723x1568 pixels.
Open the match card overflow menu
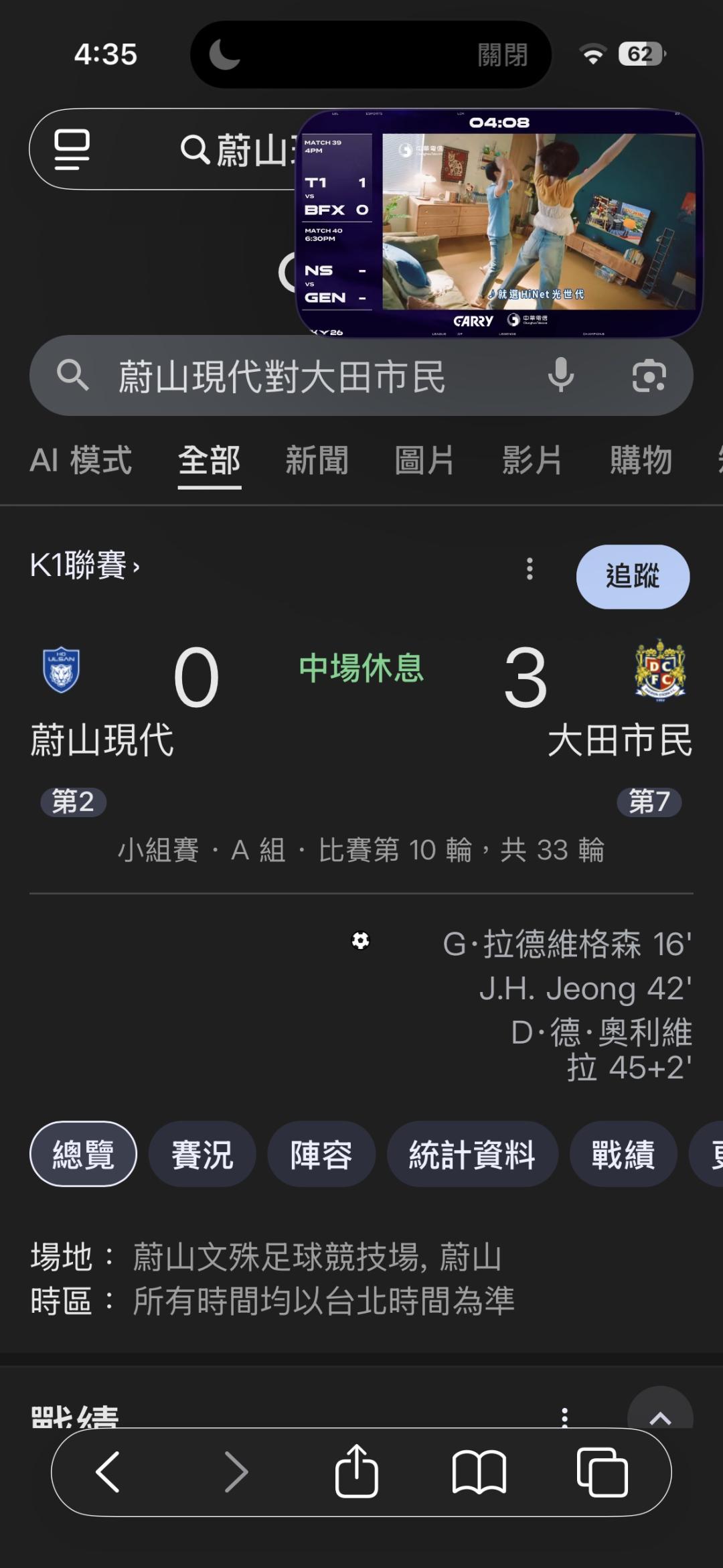click(x=530, y=569)
